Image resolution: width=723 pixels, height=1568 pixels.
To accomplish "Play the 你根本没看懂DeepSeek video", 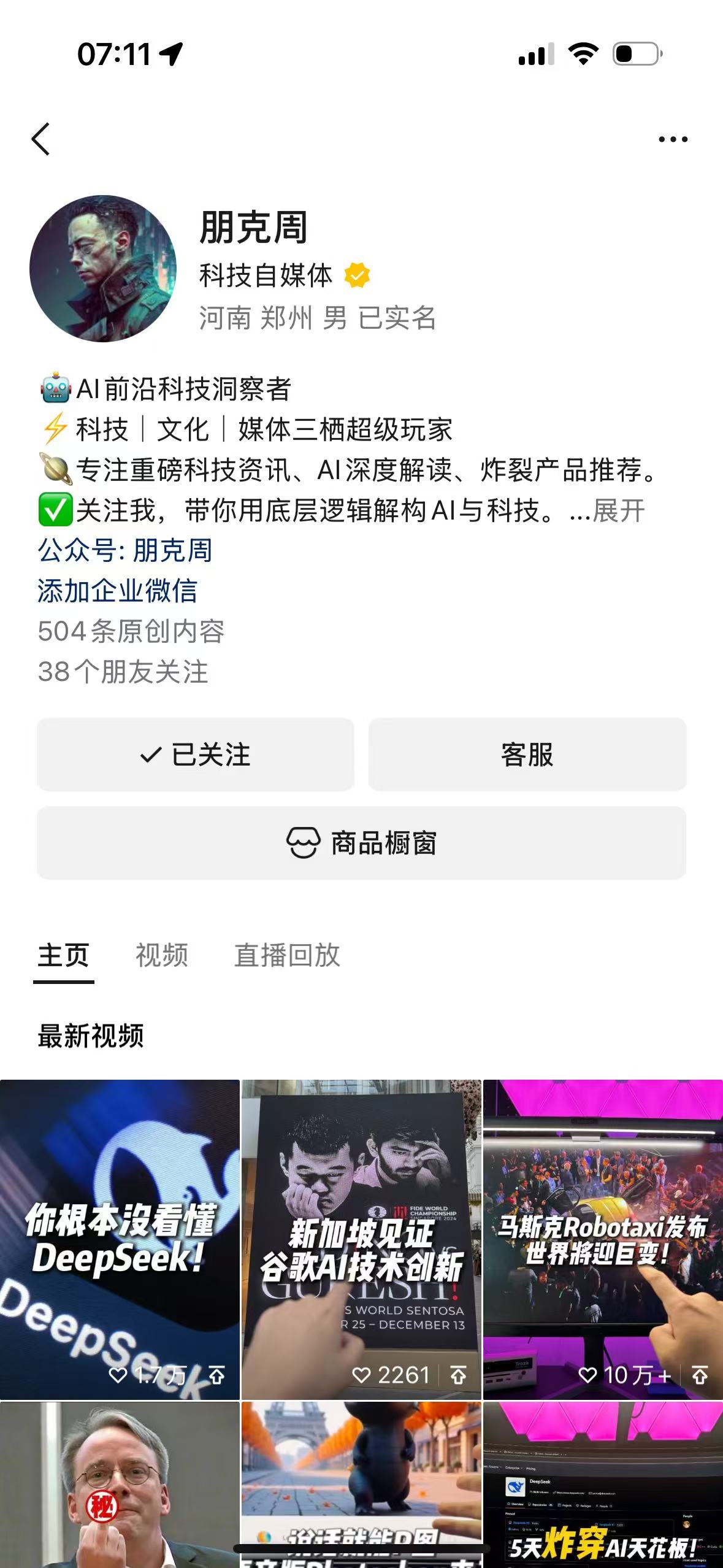I will pyautogui.click(x=120, y=1239).
